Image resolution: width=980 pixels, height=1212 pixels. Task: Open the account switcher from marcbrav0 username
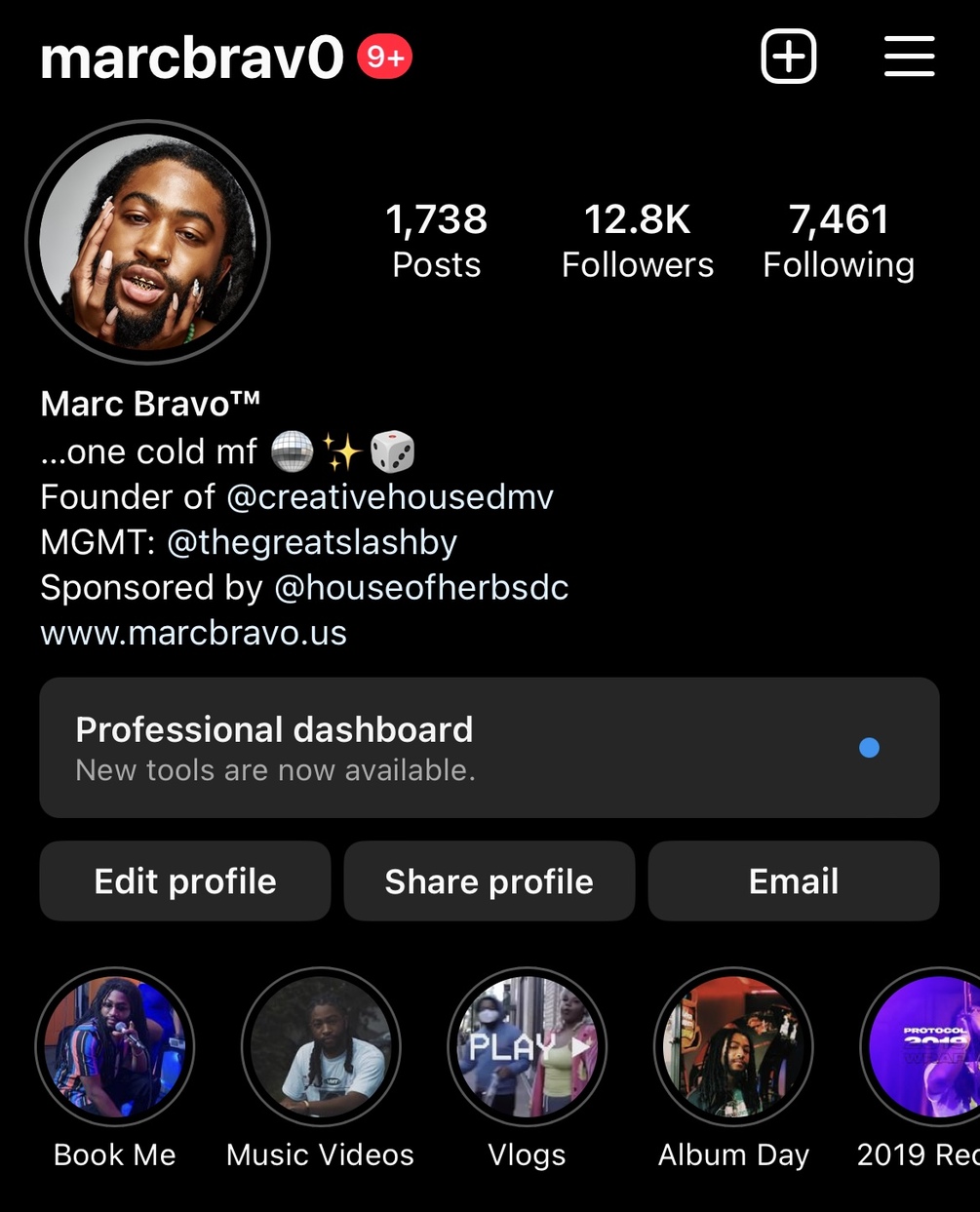point(192,59)
